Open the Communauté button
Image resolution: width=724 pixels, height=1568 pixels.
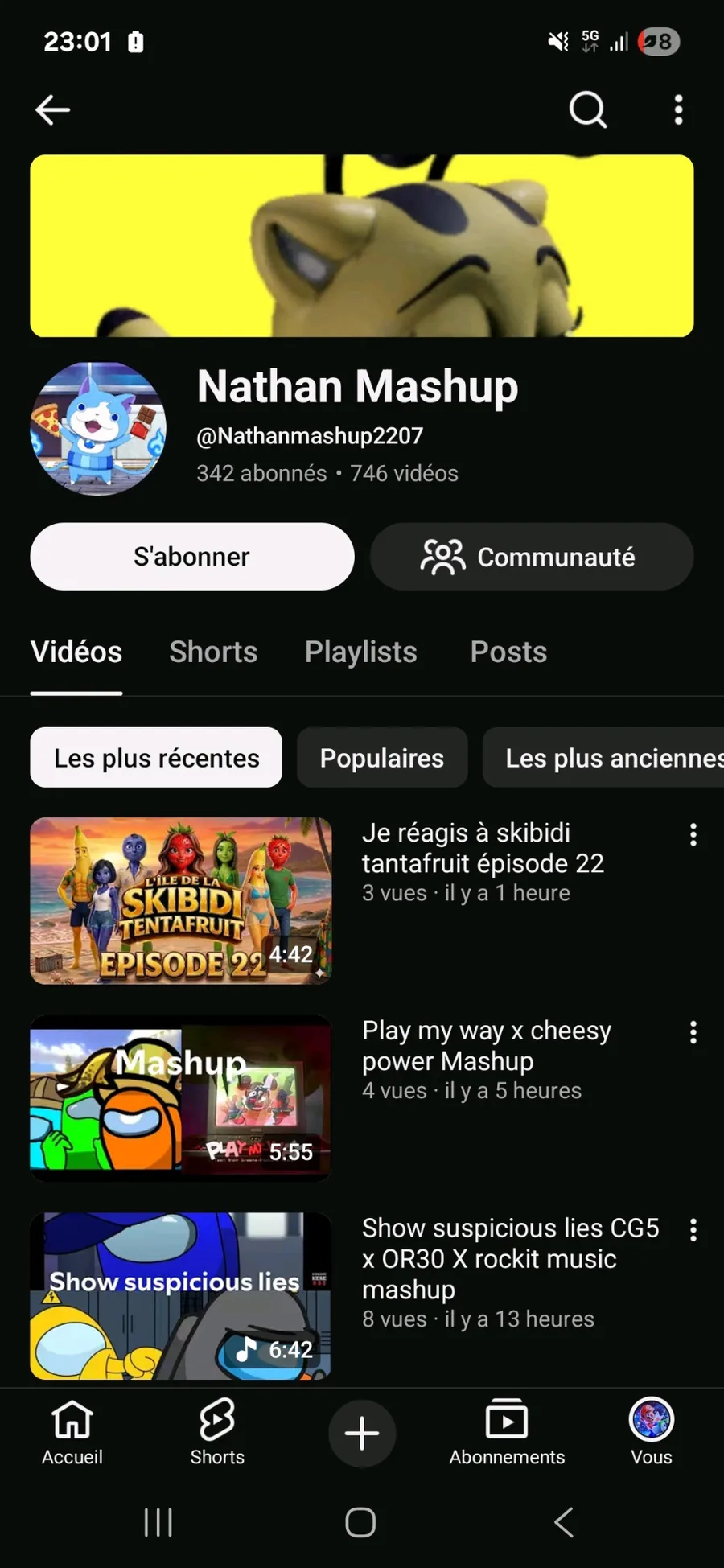coord(532,557)
